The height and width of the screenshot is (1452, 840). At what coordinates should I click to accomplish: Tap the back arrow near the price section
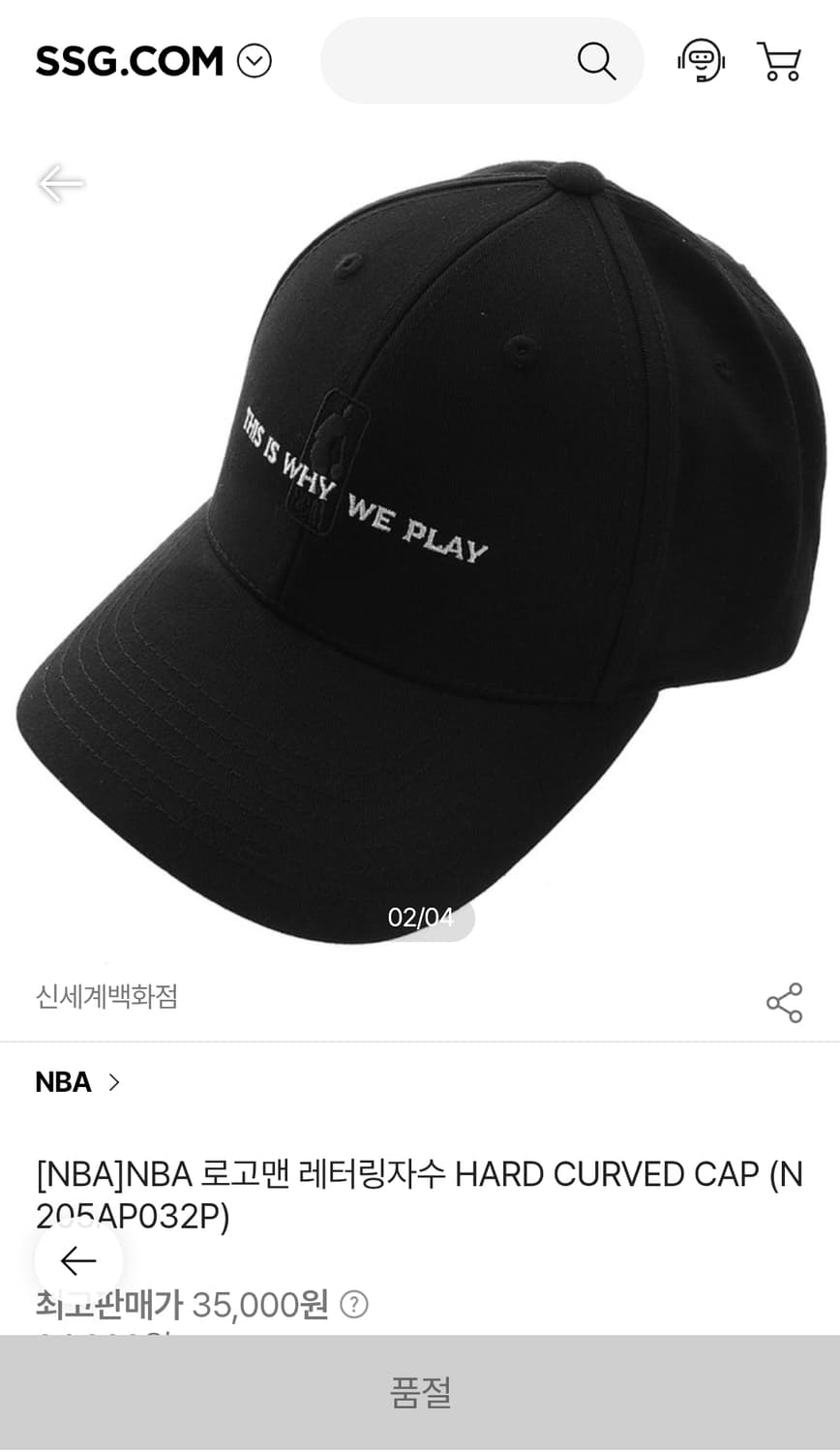click(77, 1260)
